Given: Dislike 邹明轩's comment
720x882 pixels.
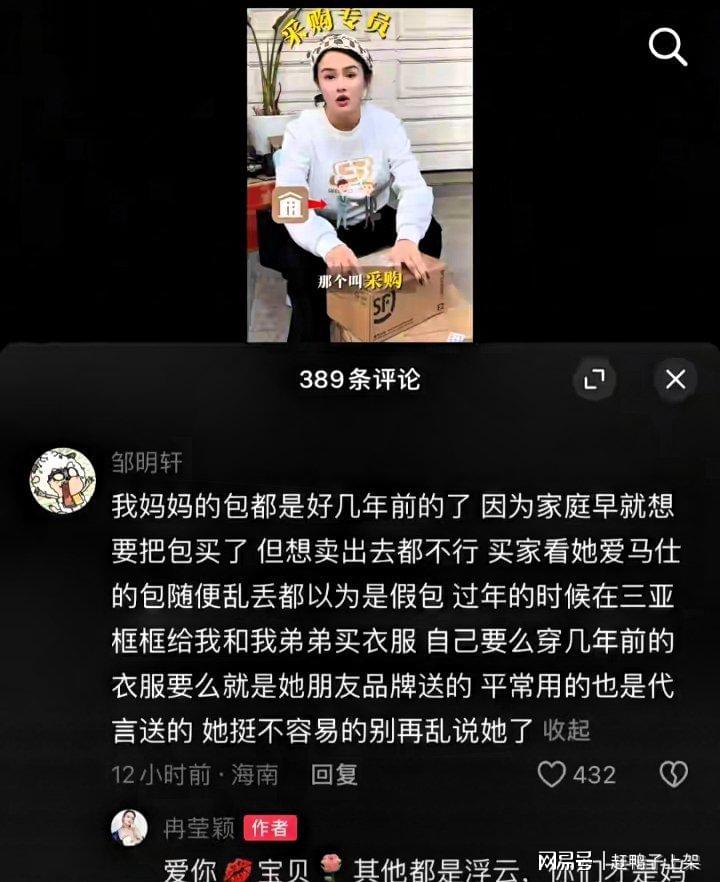Looking at the screenshot, I should 673,774.
